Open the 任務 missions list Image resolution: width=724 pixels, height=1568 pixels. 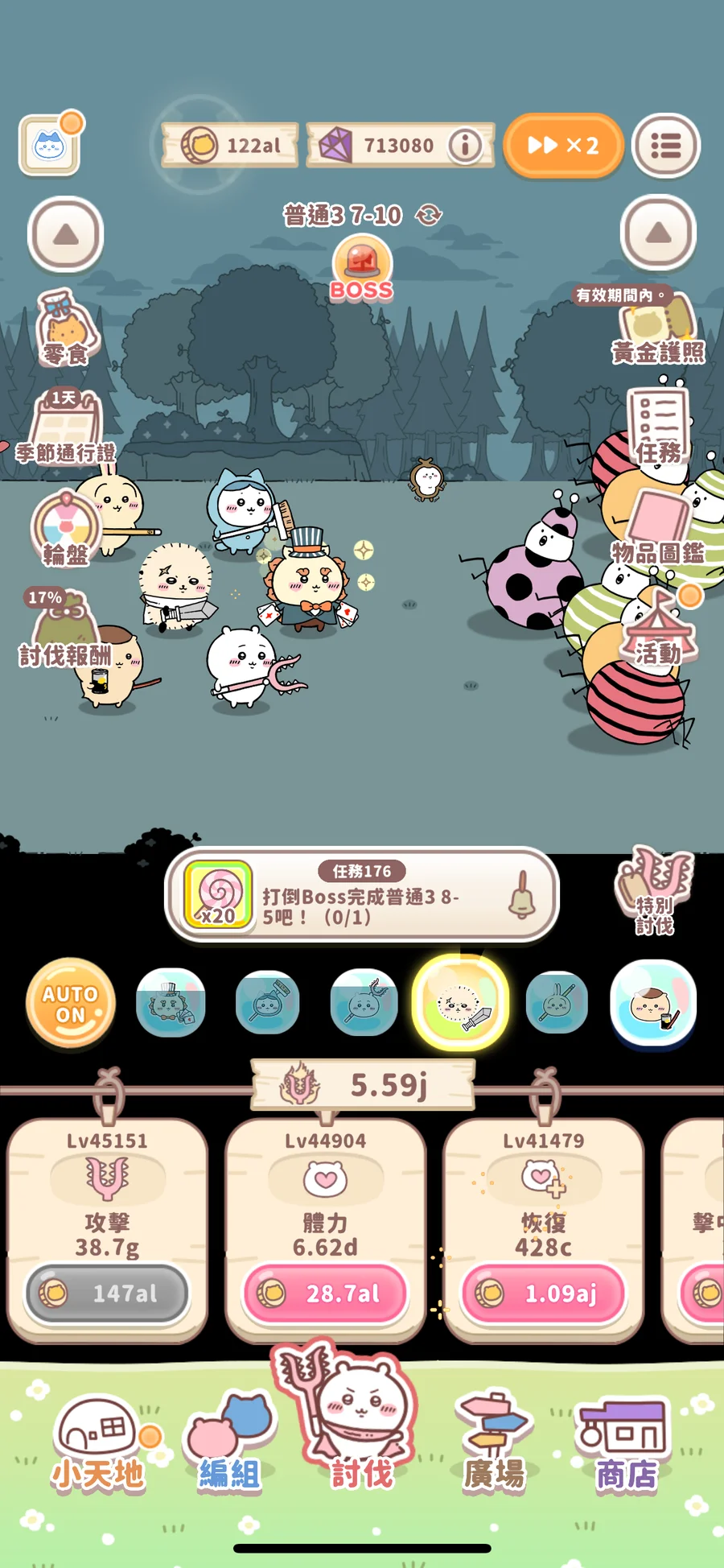click(x=659, y=428)
